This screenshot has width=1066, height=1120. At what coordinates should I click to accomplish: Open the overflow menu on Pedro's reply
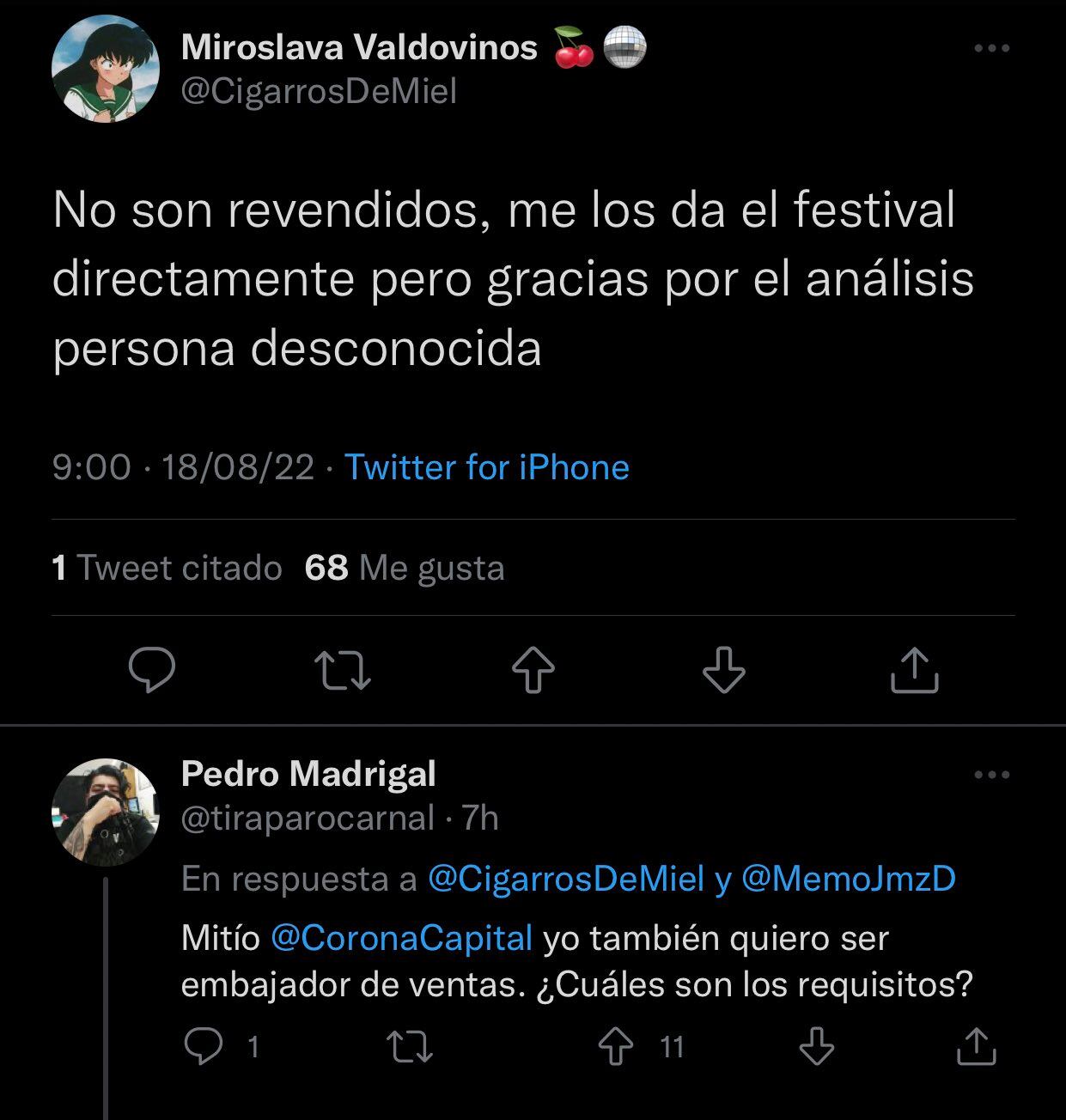(992, 775)
